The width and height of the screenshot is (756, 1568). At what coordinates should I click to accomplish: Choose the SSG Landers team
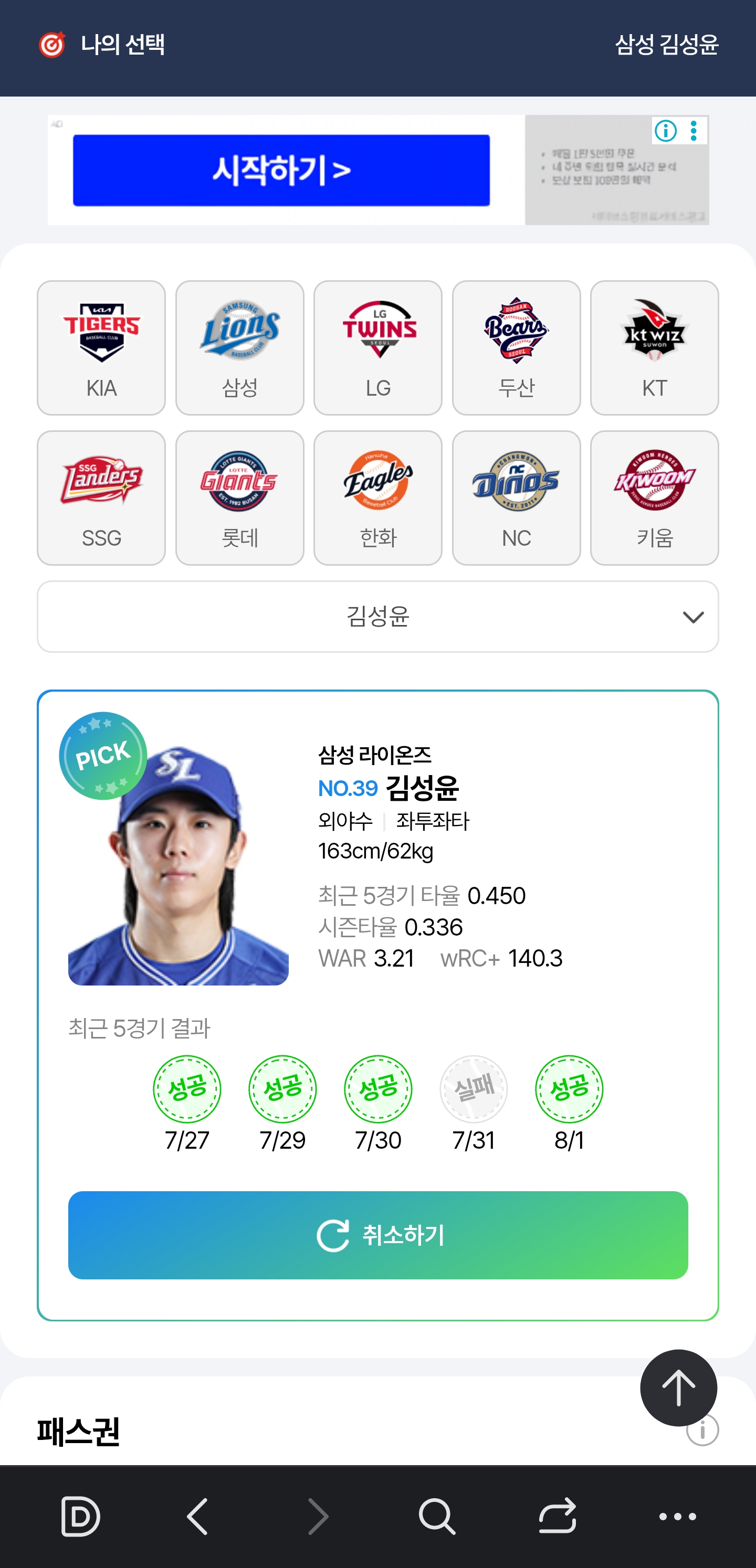point(101,498)
